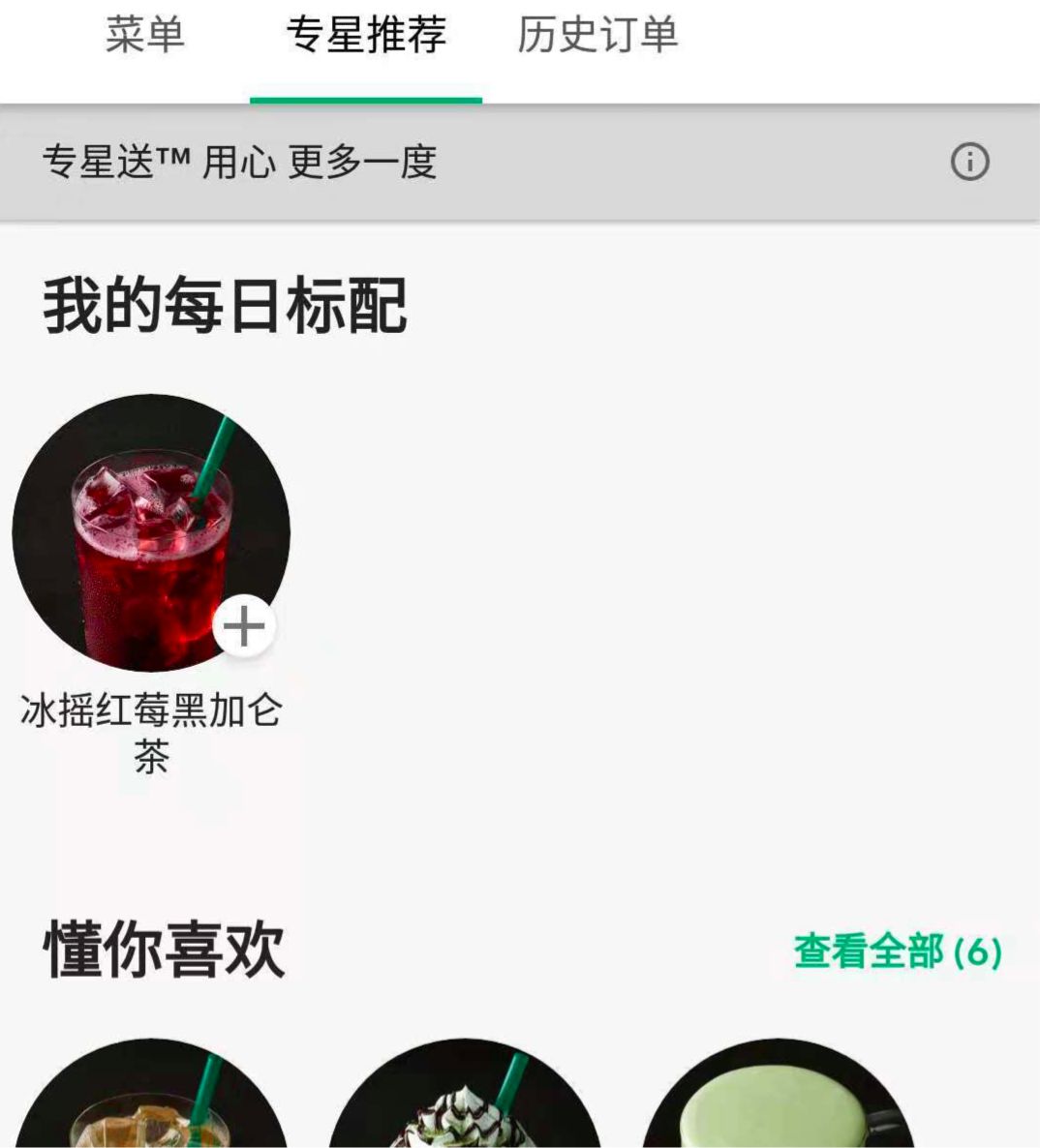Switch to the 菜单 tab
The width and height of the screenshot is (1040, 1148).
tap(144, 36)
